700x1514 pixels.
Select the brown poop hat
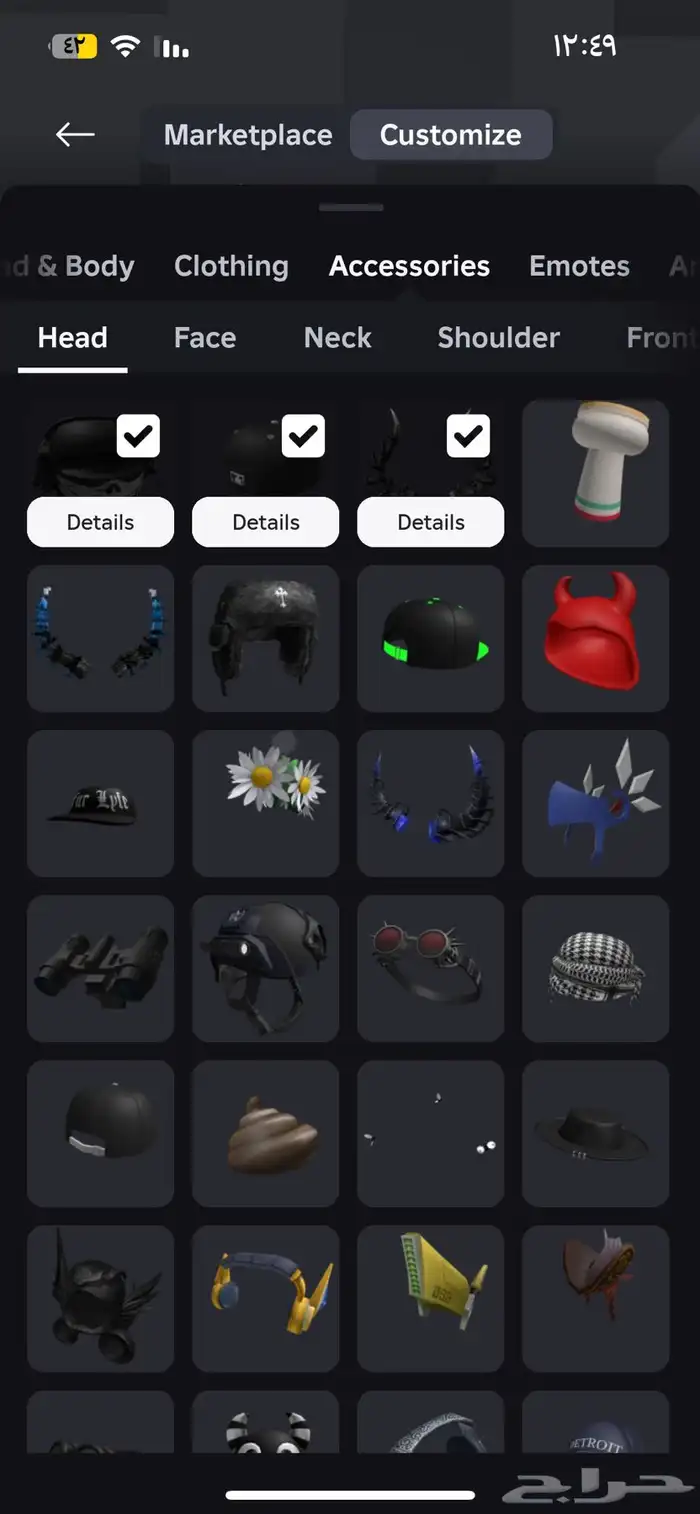coord(265,1133)
